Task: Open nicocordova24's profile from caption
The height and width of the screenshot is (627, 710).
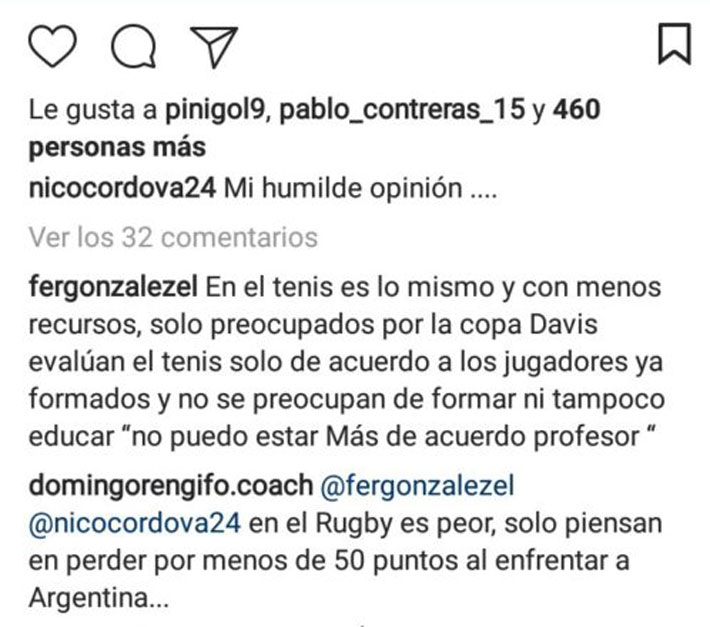Action: pyautogui.click(x=123, y=187)
